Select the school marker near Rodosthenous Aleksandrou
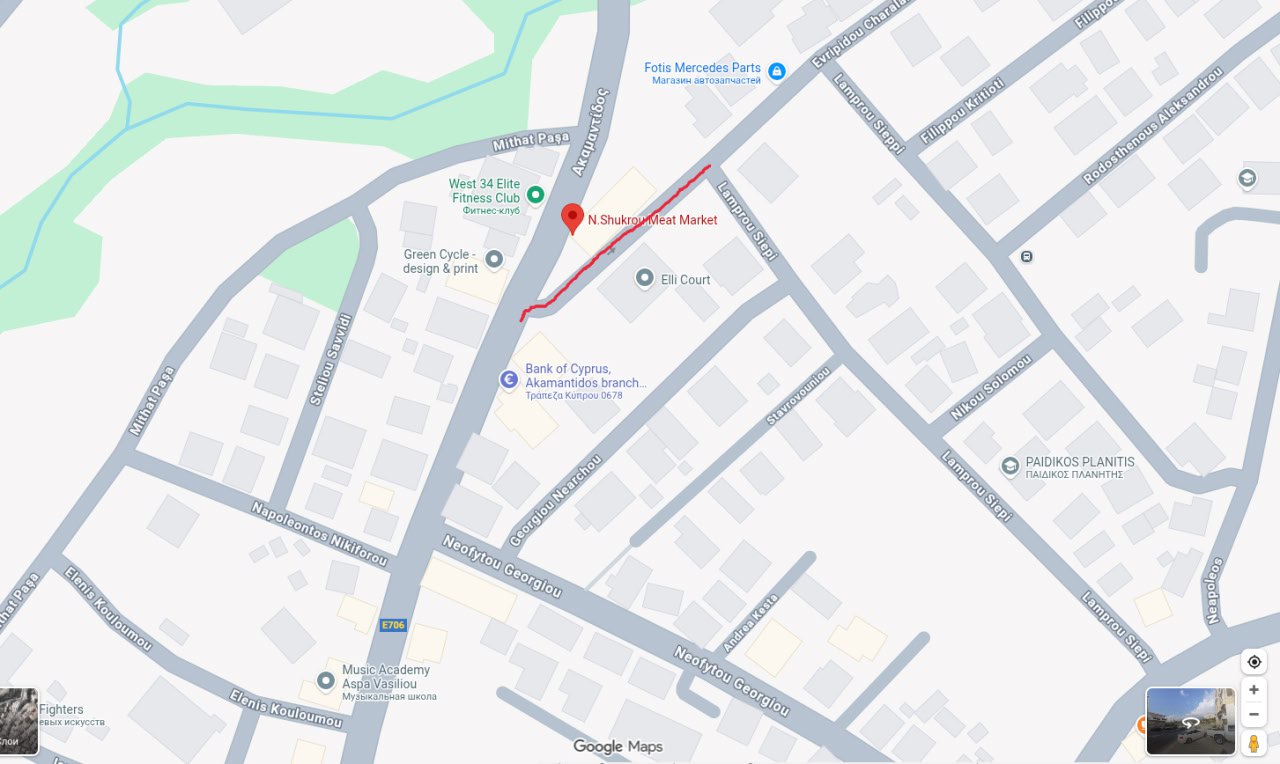The height and width of the screenshot is (764, 1280). point(1246,179)
